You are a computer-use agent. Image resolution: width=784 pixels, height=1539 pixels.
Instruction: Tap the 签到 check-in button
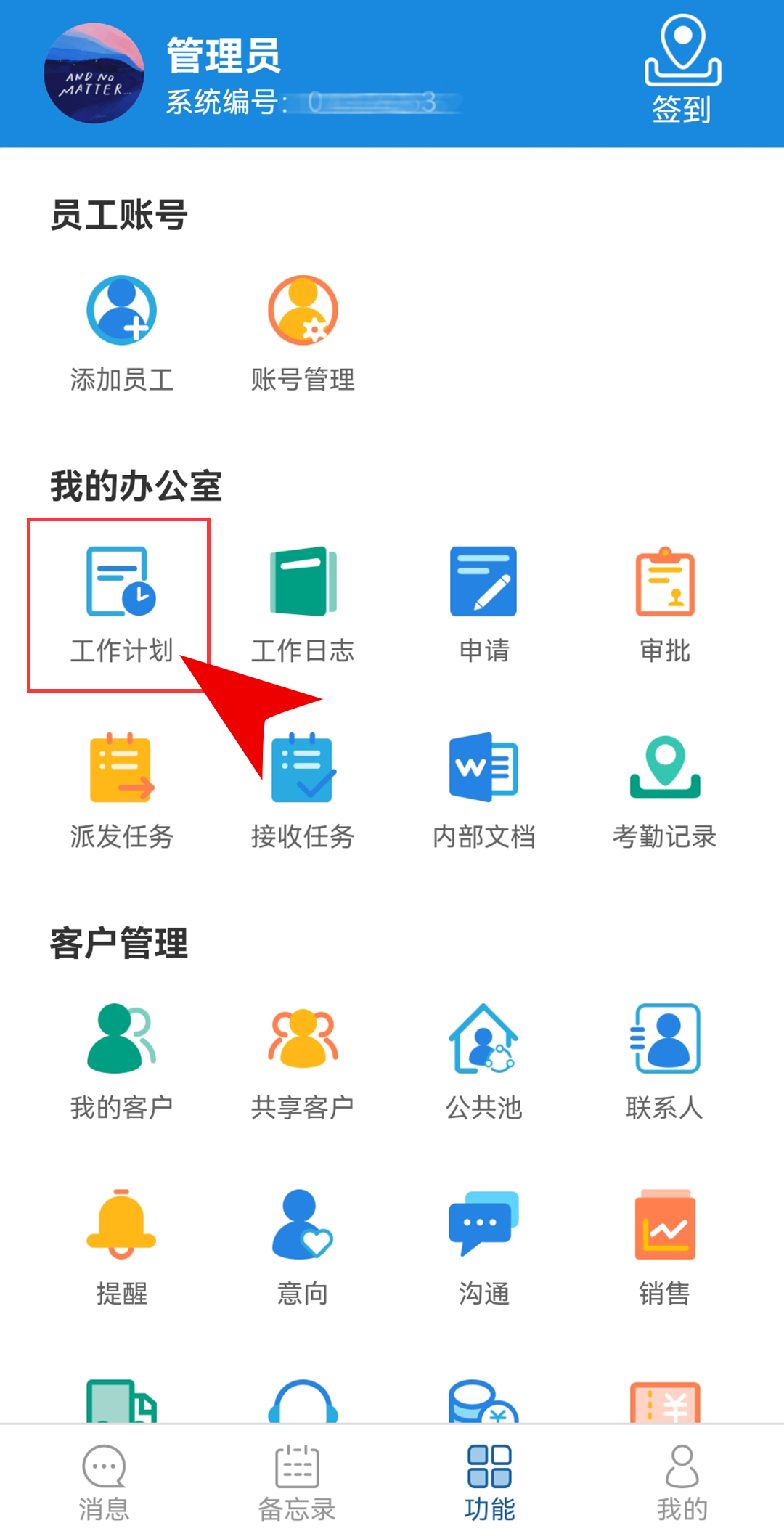coord(682,70)
